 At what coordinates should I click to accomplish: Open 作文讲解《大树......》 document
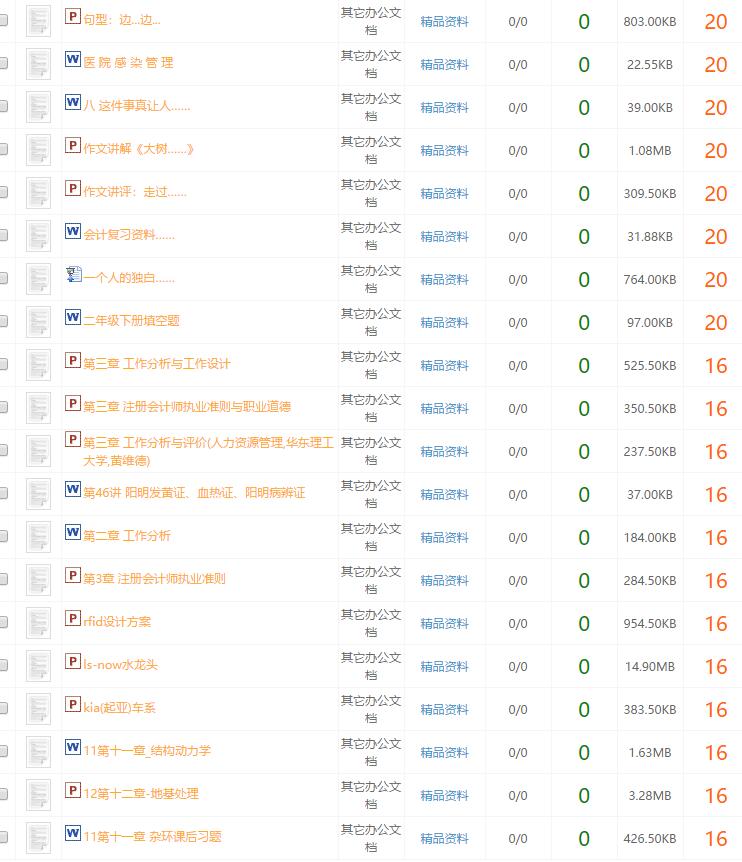click(x=138, y=148)
